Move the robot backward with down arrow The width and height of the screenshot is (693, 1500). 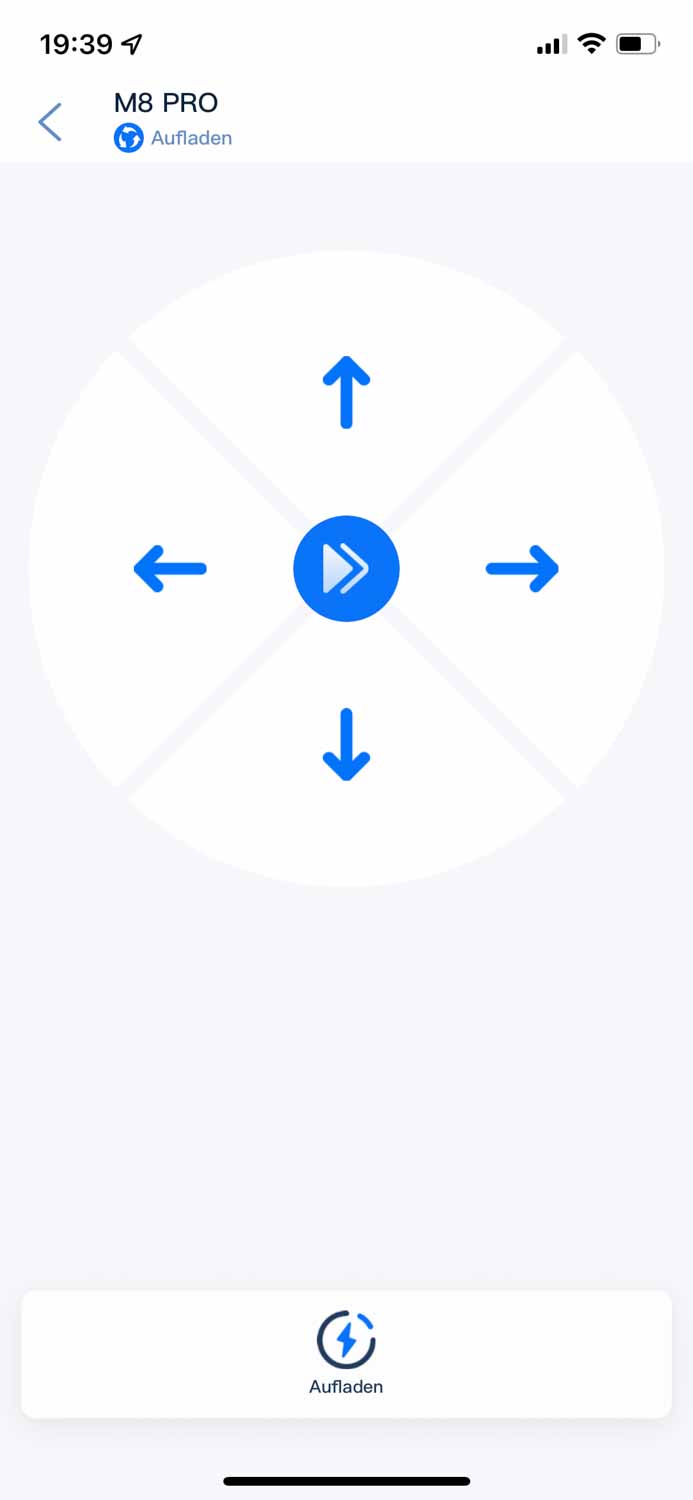click(346, 745)
